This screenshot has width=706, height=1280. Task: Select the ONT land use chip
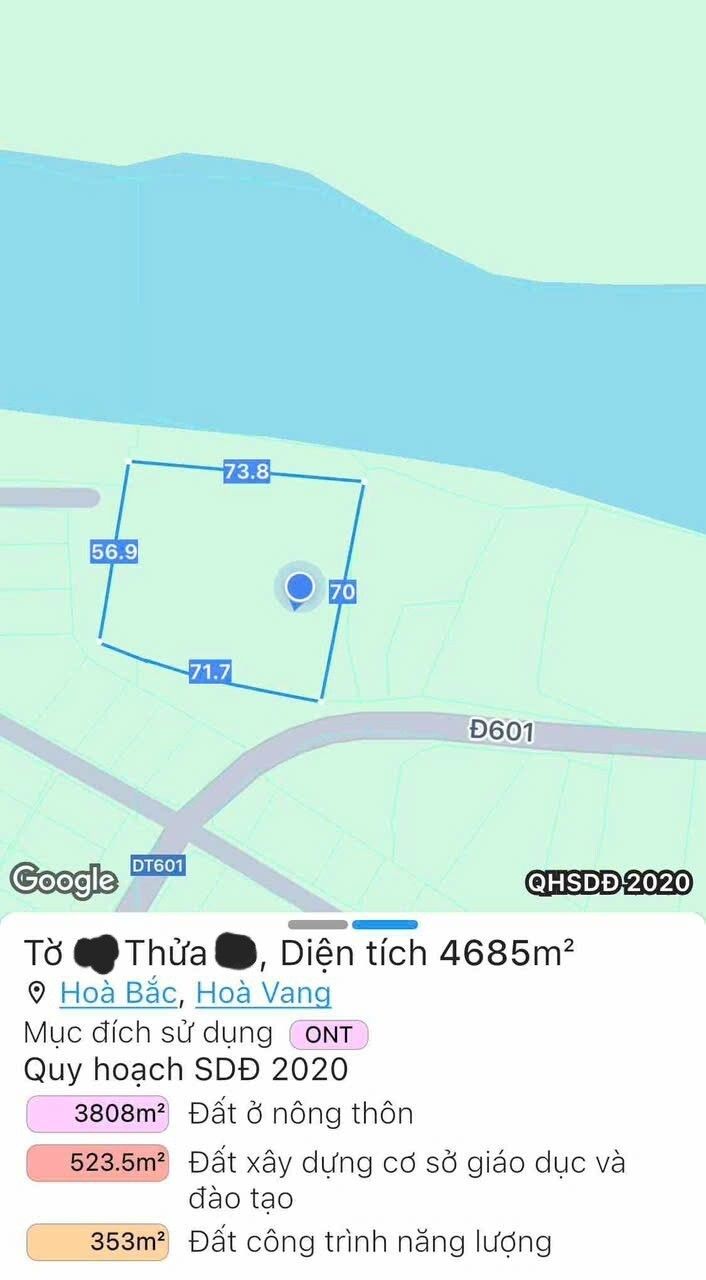328,1035
